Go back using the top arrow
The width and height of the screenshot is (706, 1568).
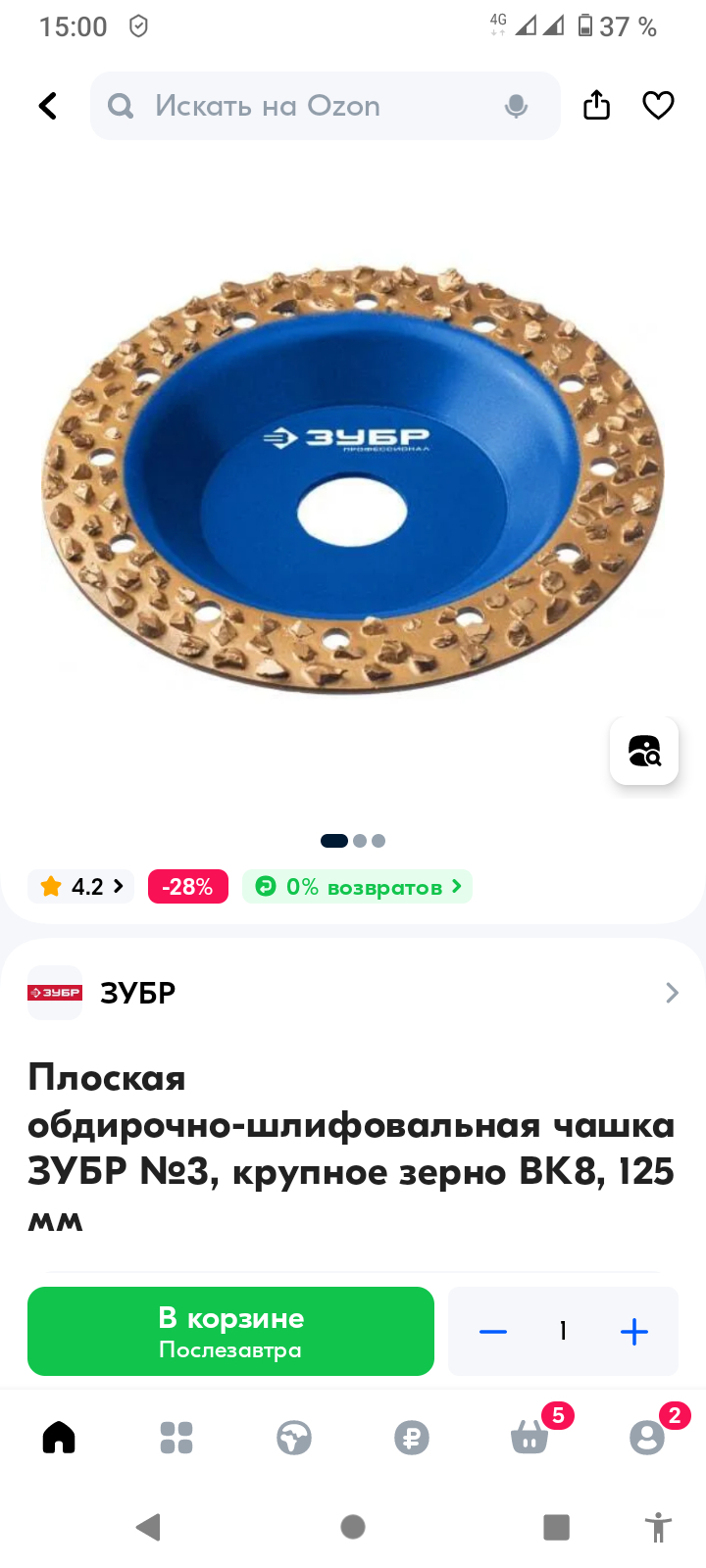click(x=48, y=106)
